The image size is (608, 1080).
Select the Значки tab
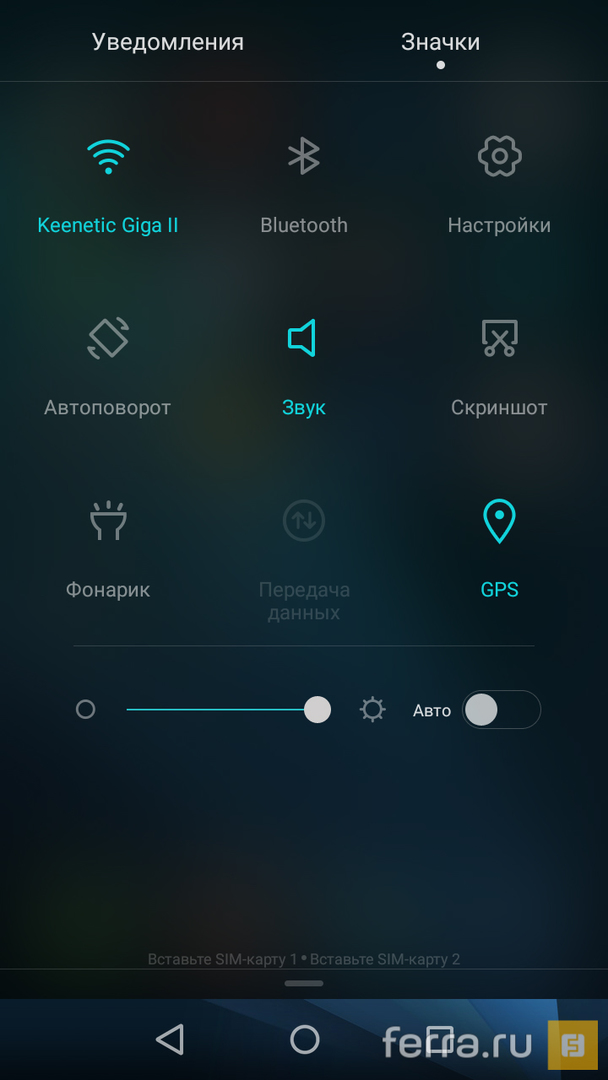tap(440, 42)
